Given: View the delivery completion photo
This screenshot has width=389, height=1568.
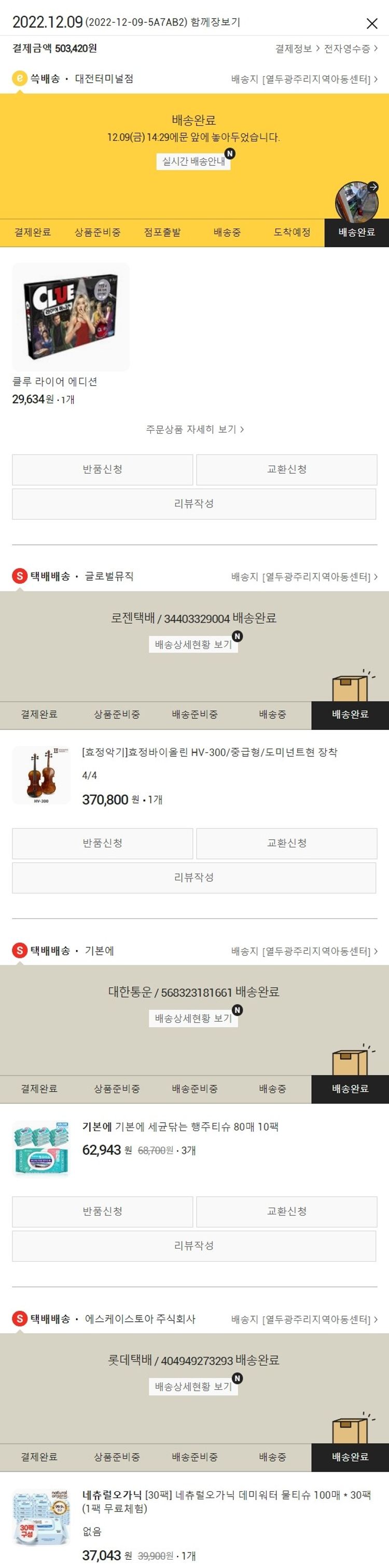Looking at the screenshot, I should coord(357,202).
